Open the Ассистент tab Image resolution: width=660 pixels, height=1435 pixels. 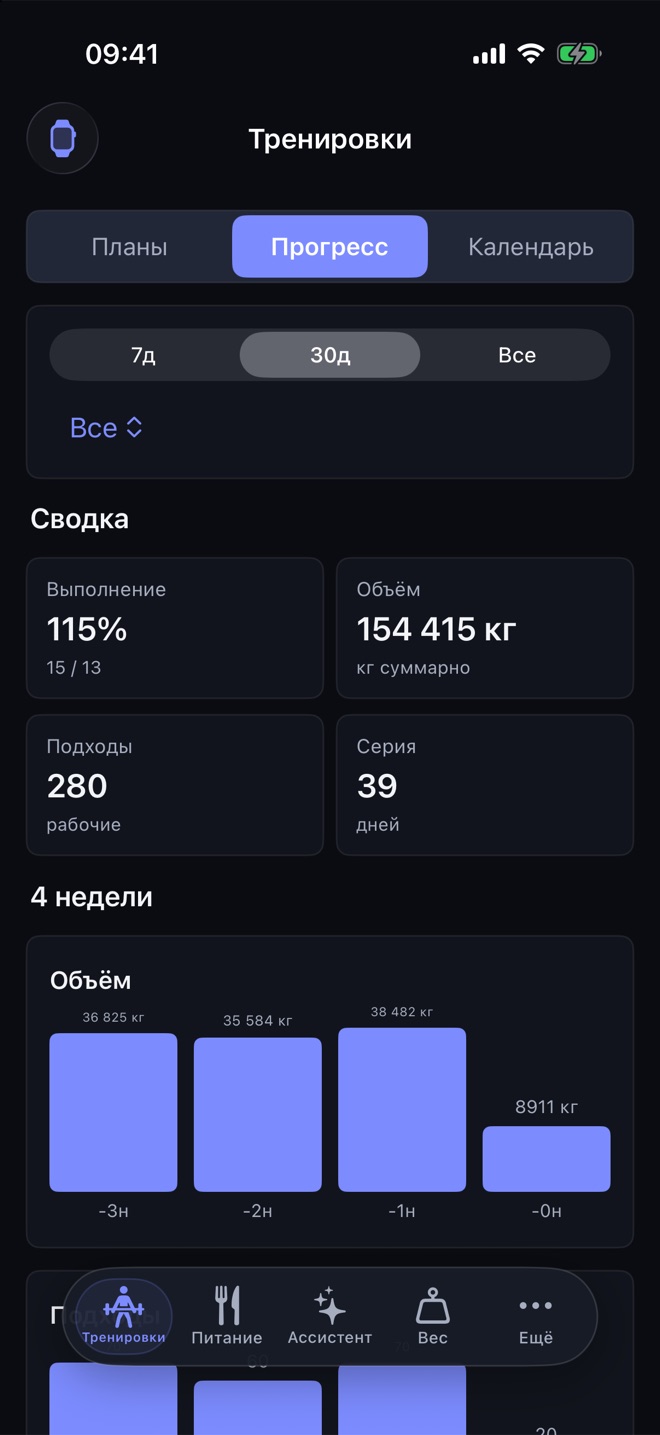point(330,1316)
